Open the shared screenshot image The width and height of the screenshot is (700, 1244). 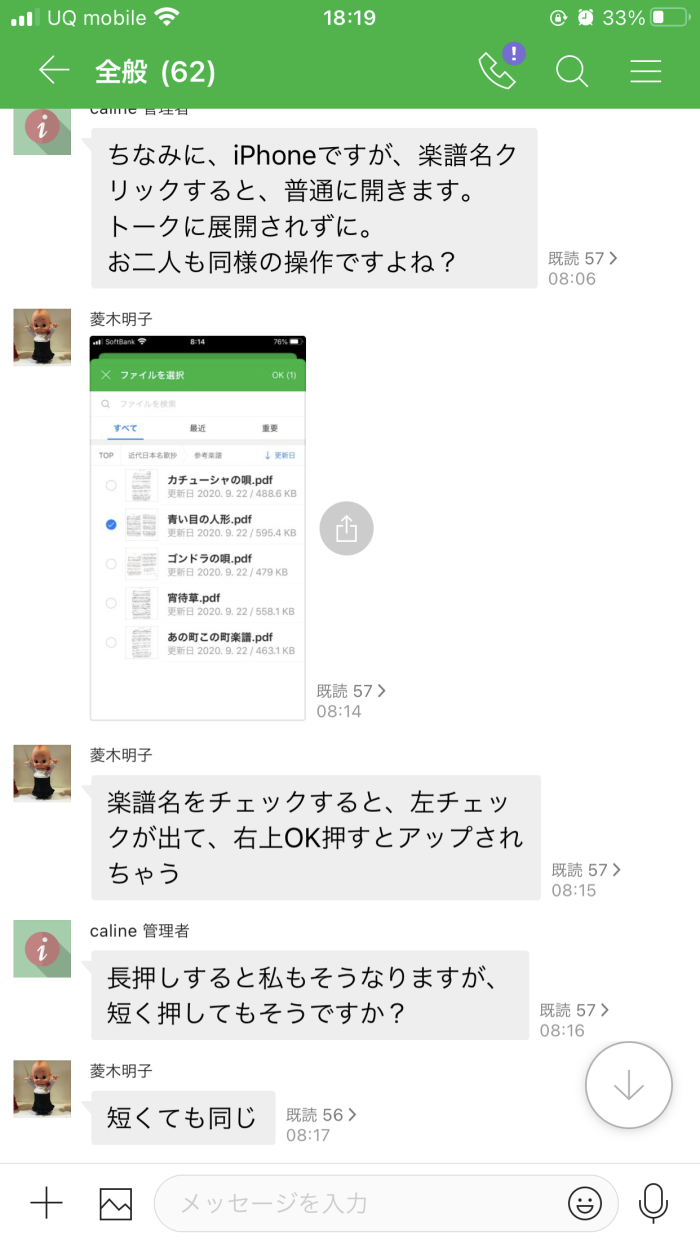(x=198, y=527)
